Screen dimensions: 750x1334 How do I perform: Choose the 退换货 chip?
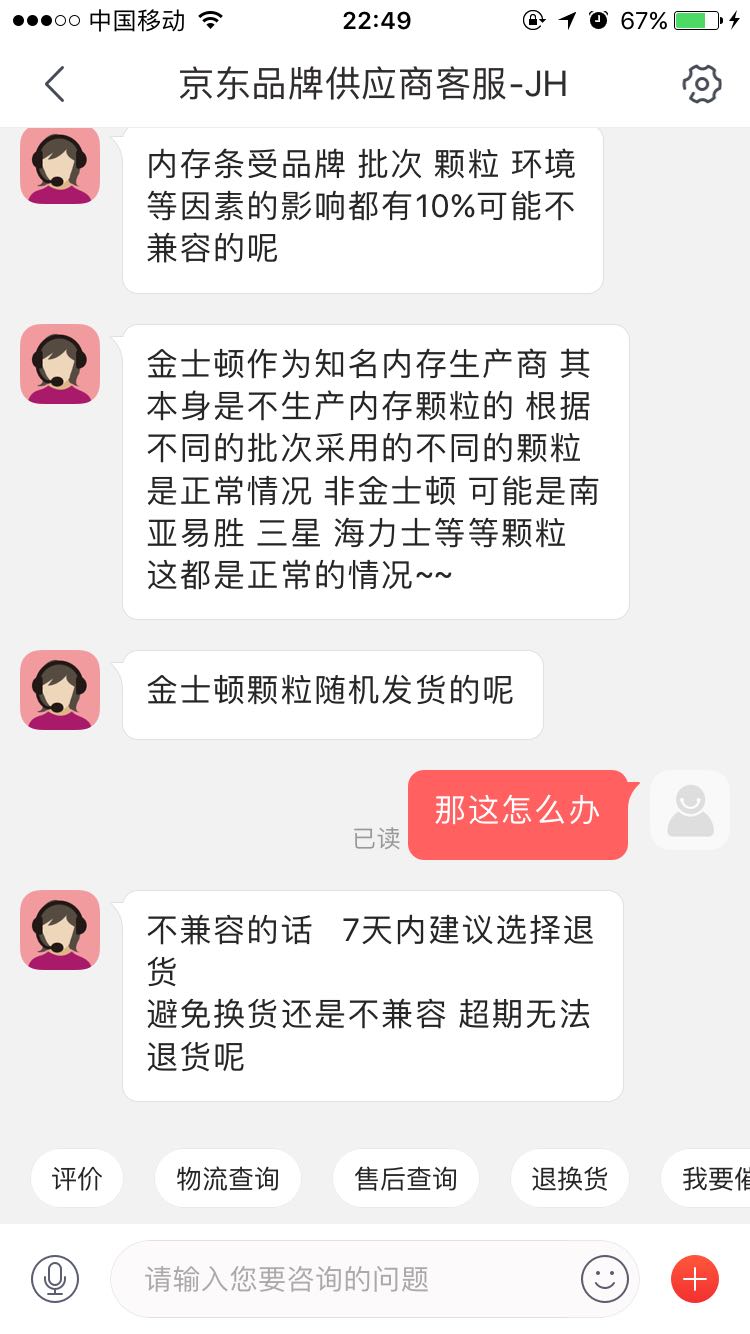[570, 1179]
